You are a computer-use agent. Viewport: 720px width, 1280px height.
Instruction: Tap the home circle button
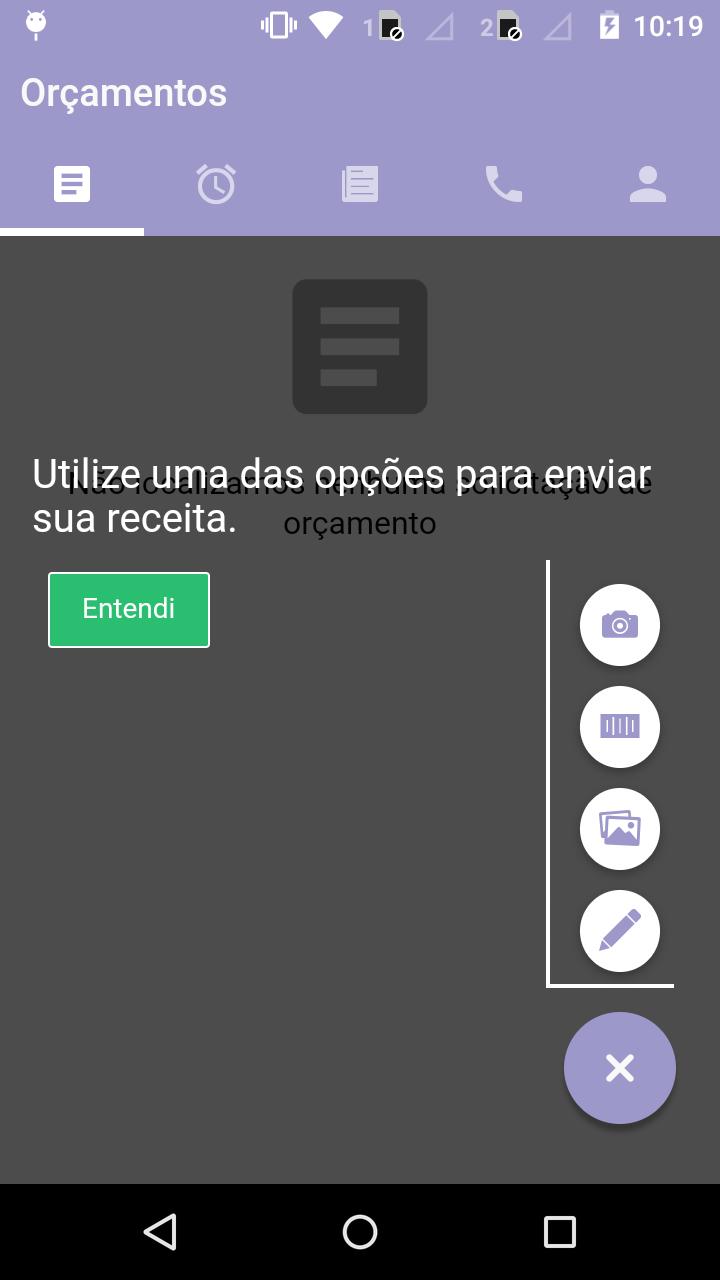click(360, 1232)
